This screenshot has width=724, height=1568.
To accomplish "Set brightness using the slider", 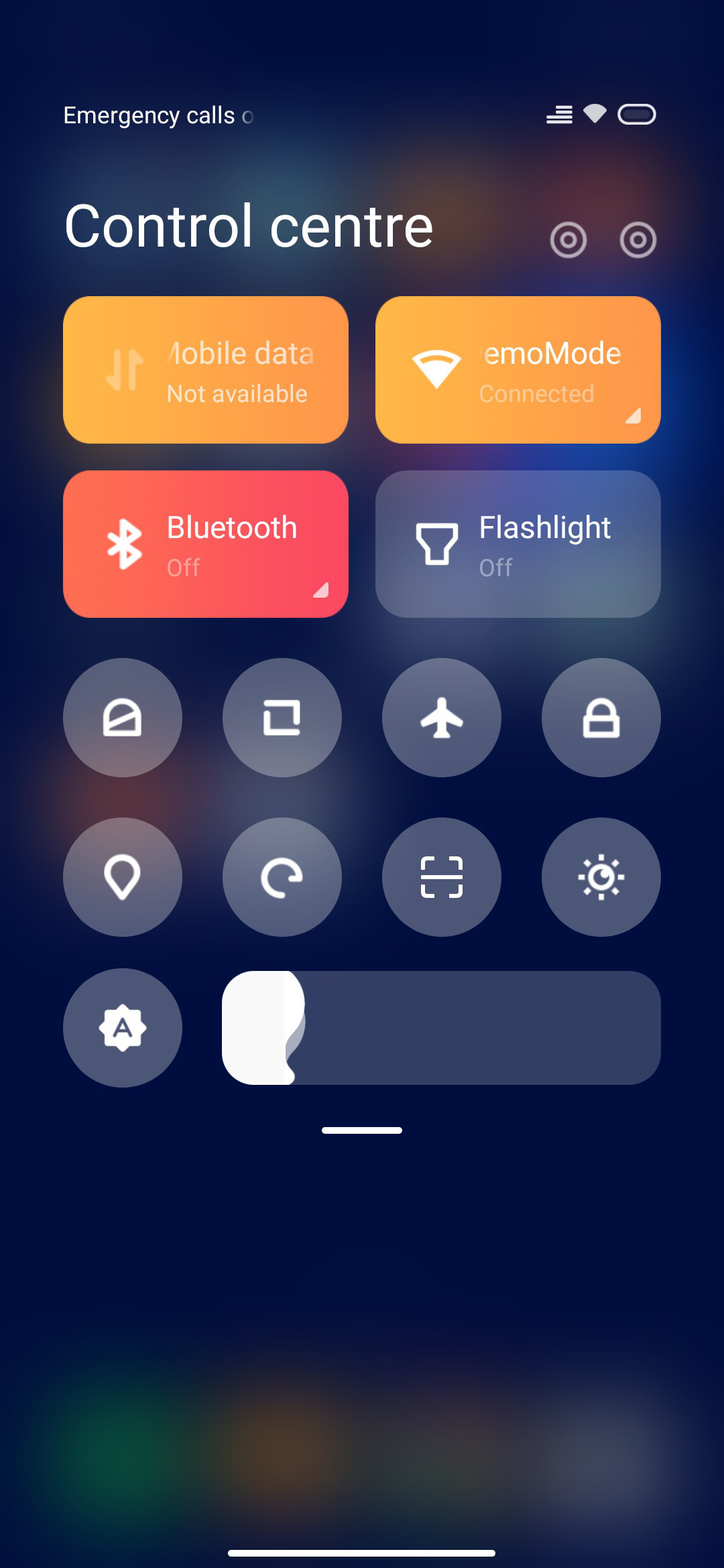I will tap(442, 1028).
